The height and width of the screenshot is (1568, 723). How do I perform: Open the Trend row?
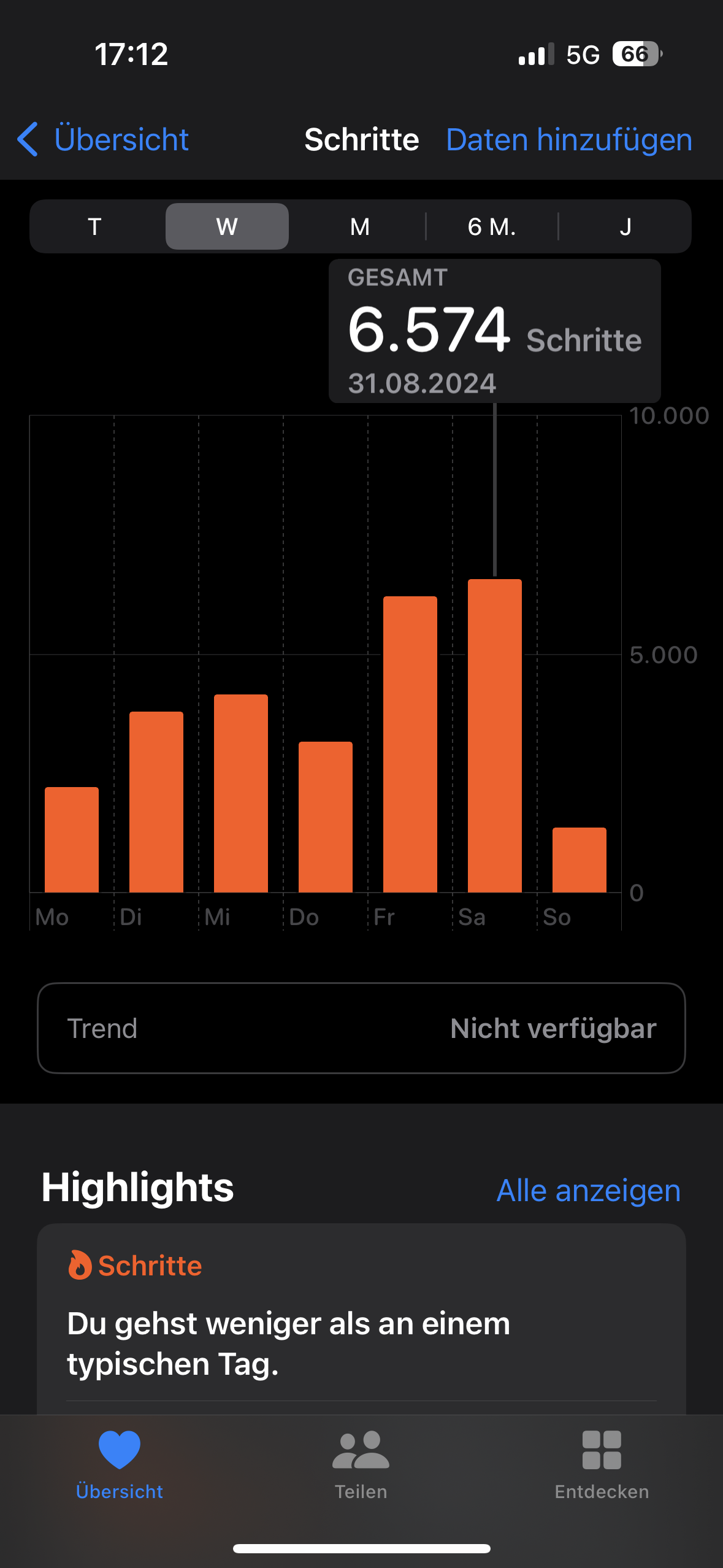[x=361, y=1028]
